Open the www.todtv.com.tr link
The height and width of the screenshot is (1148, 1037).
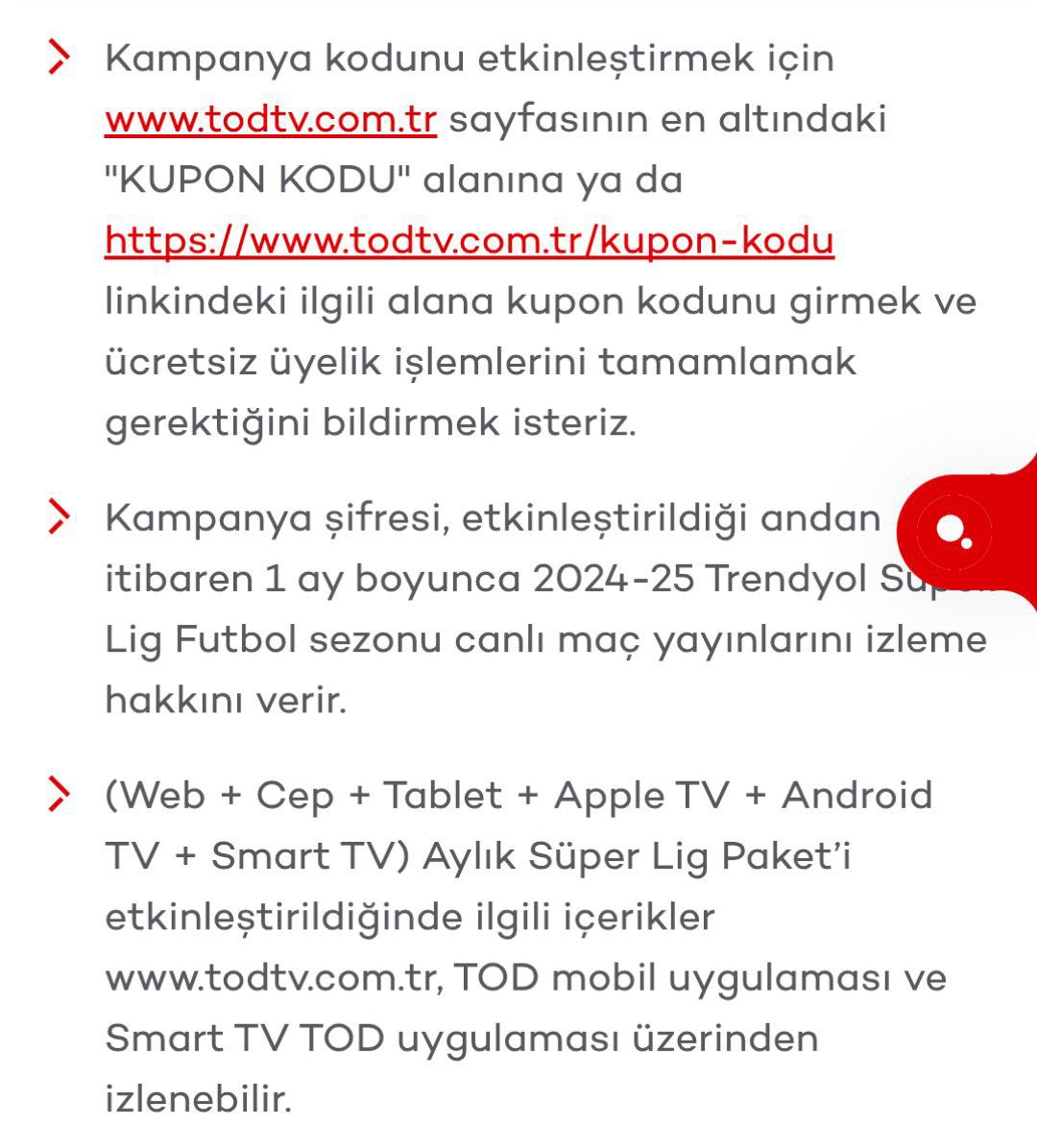pyautogui.click(x=271, y=119)
